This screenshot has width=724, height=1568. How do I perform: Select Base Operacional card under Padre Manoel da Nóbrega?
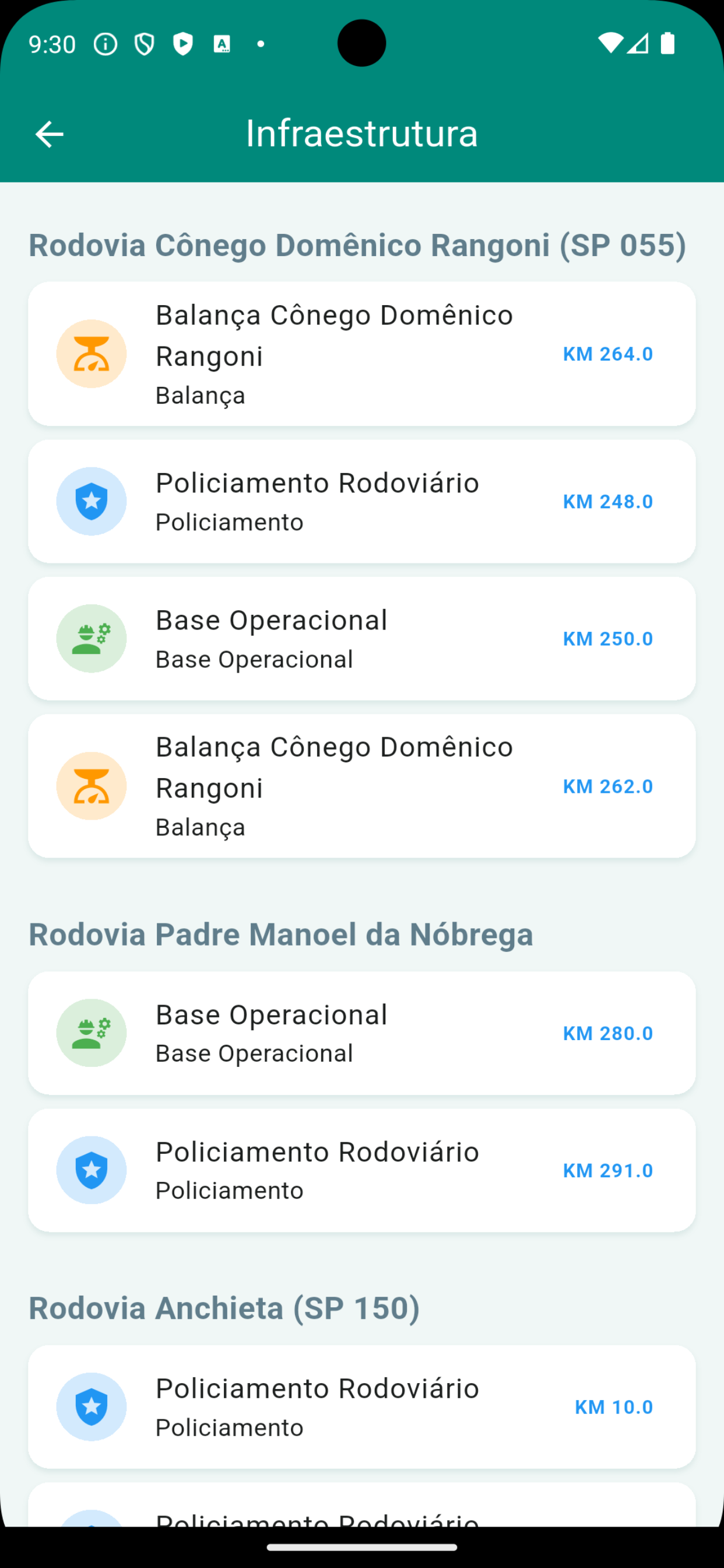[x=361, y=1033]
